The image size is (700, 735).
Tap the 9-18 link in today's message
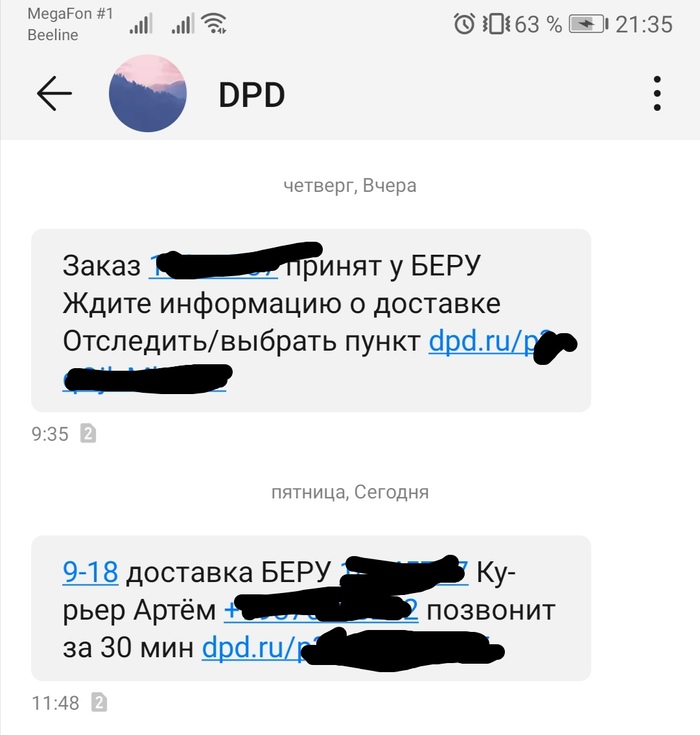(90, 572)
